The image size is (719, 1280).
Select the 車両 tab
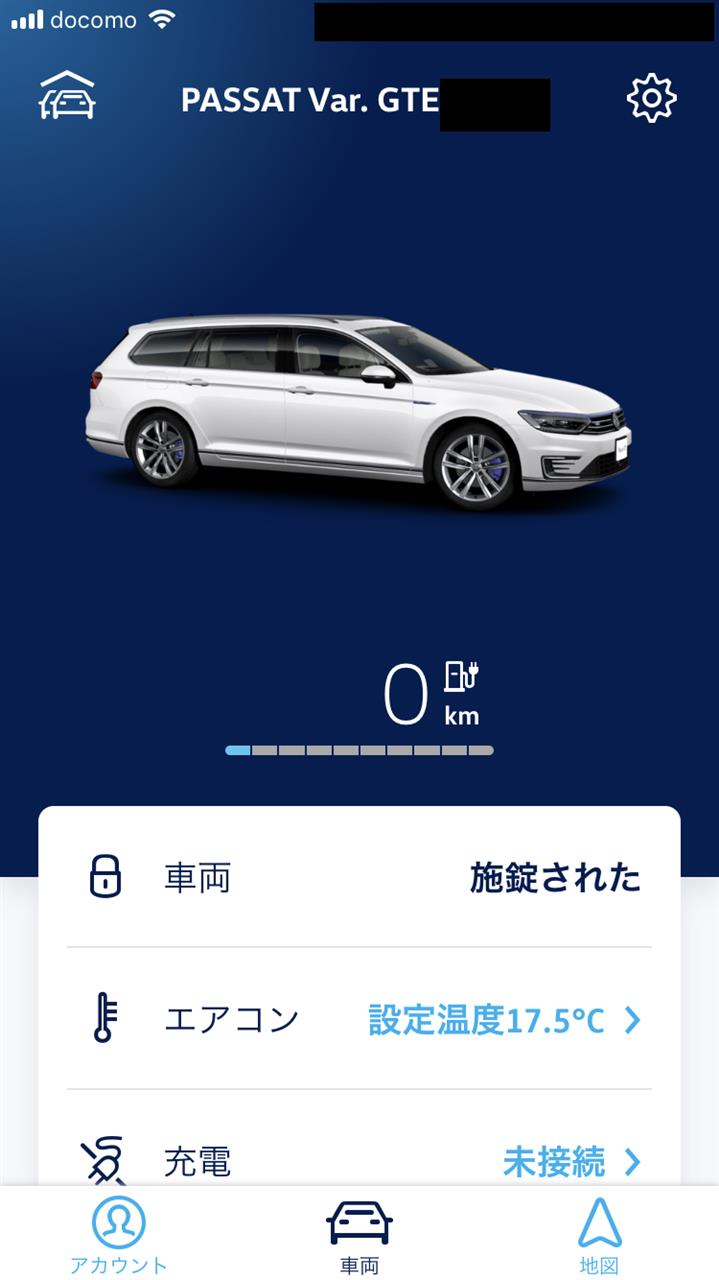[x=359, y=1235]
